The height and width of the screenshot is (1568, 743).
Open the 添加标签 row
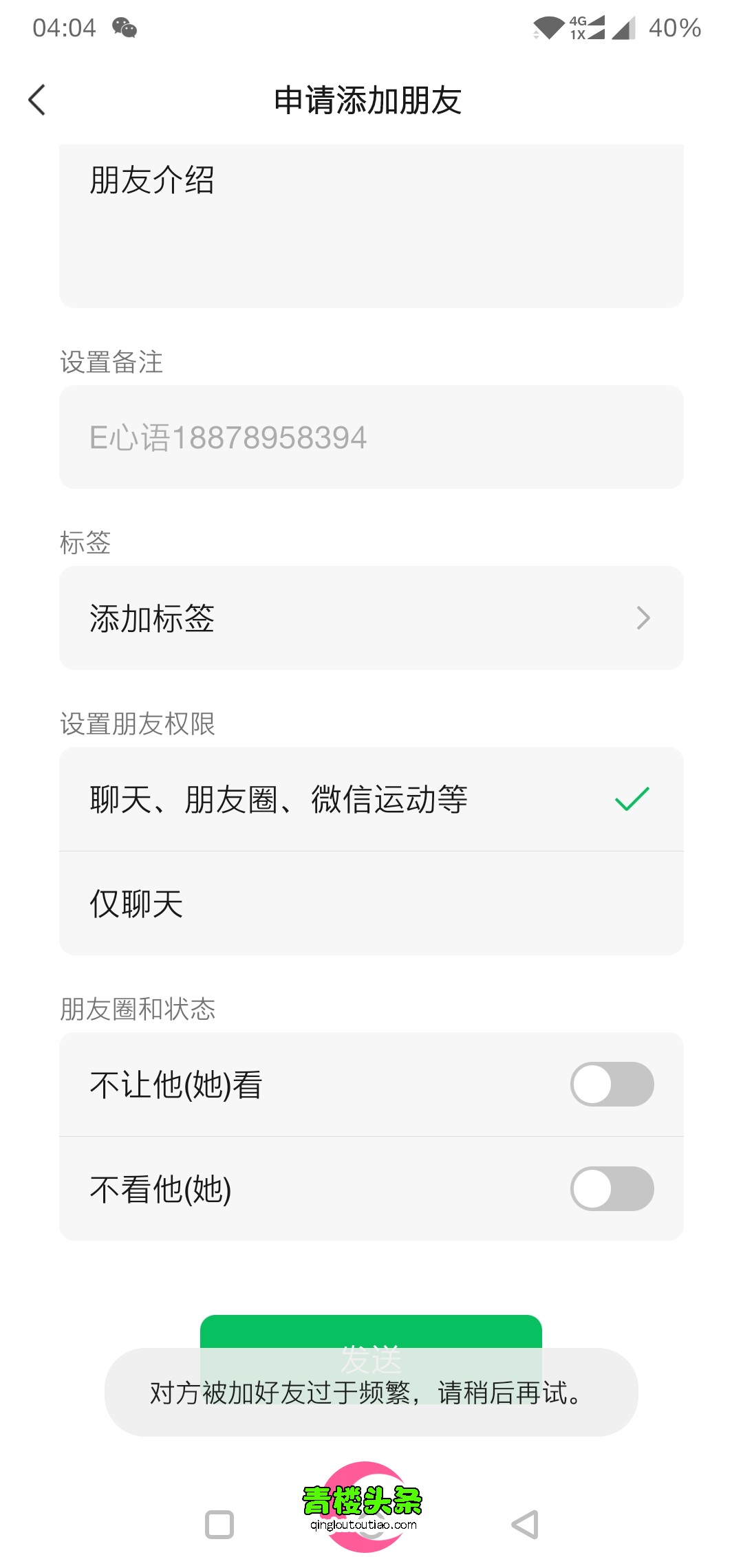[x=371, y=618]
